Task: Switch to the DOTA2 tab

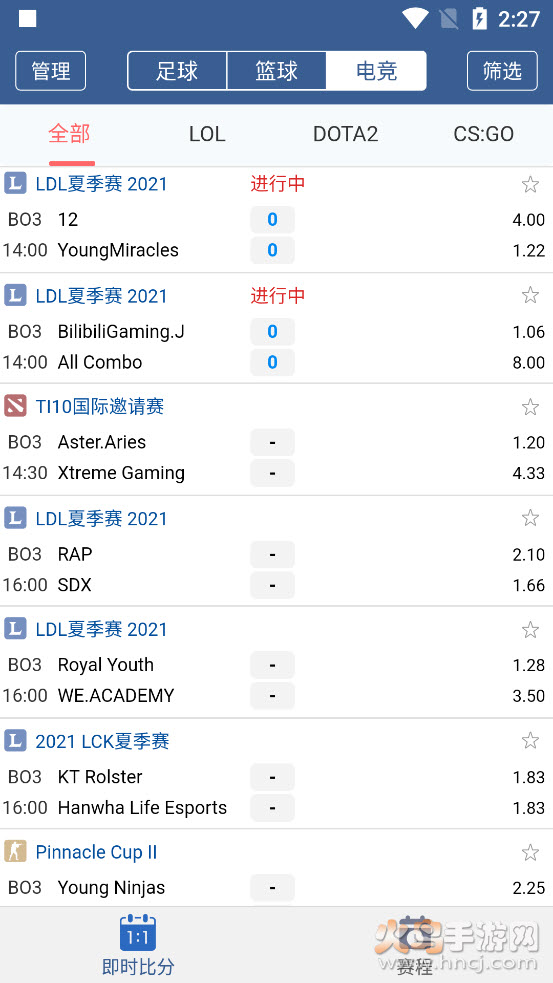Action: pos(345,134)
